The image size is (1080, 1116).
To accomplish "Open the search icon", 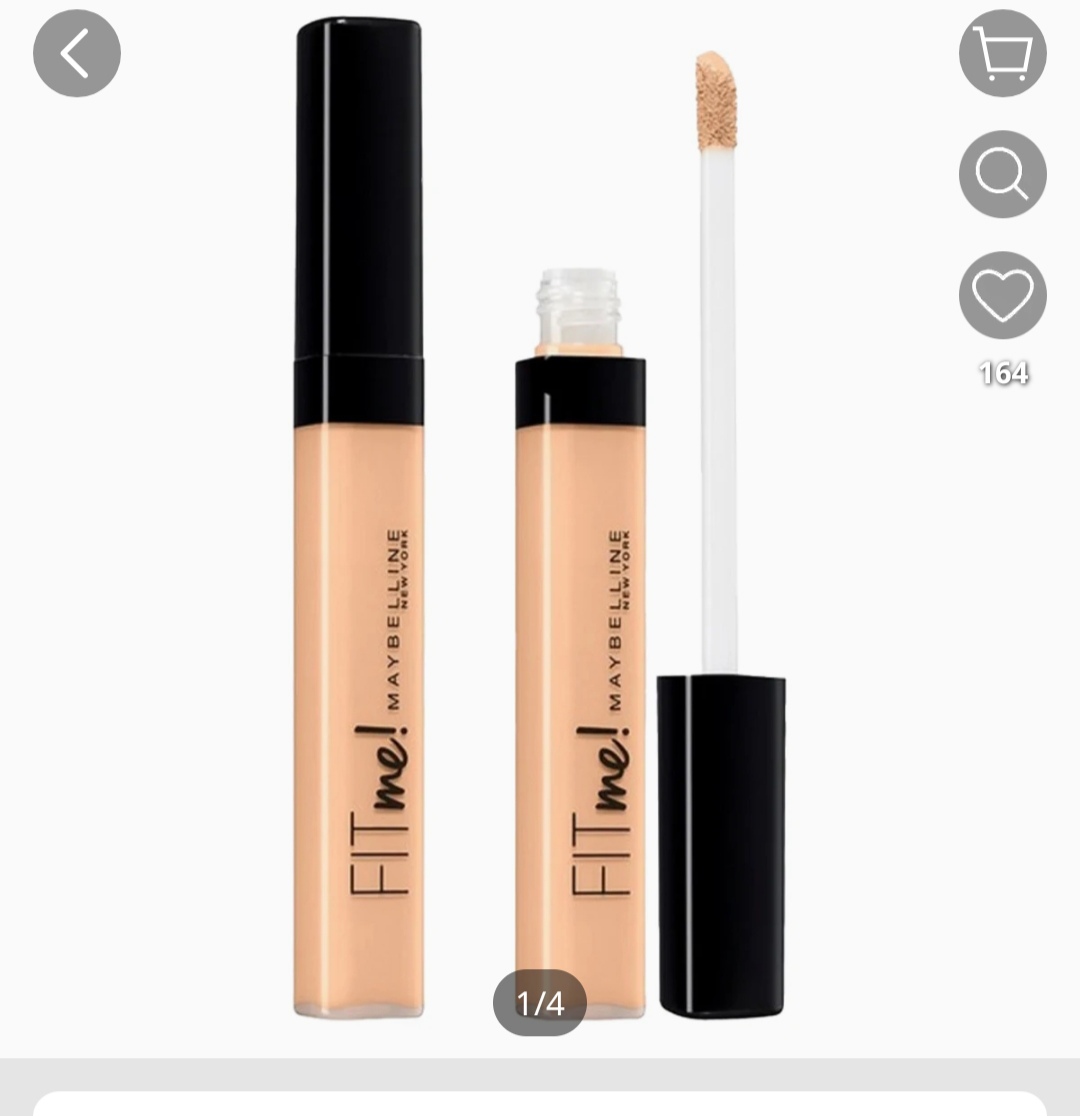I will click(1002, 174).
